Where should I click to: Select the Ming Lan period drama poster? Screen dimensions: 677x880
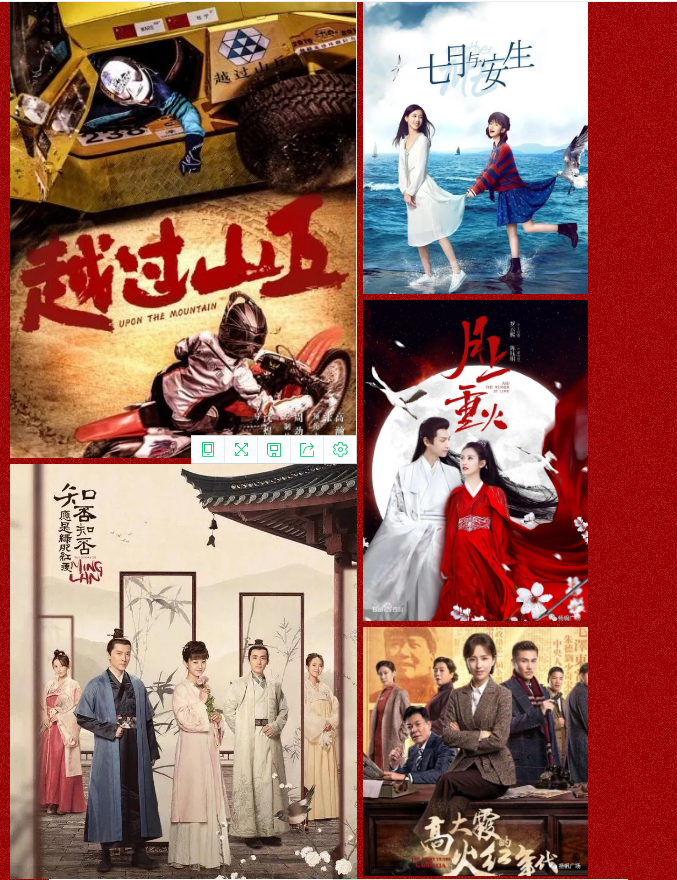[183, 670]
